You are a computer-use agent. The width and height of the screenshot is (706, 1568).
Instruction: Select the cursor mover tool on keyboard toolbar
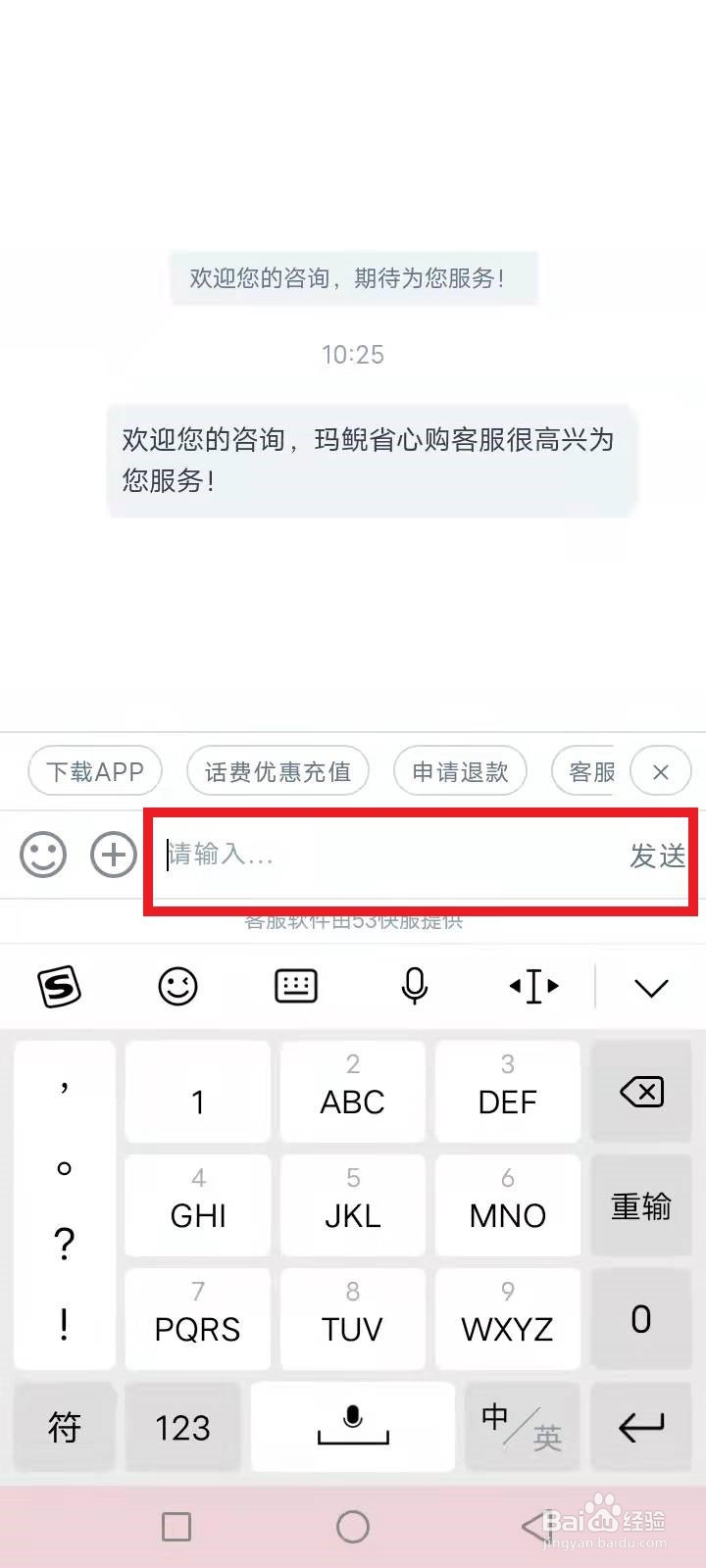[532, 987]
